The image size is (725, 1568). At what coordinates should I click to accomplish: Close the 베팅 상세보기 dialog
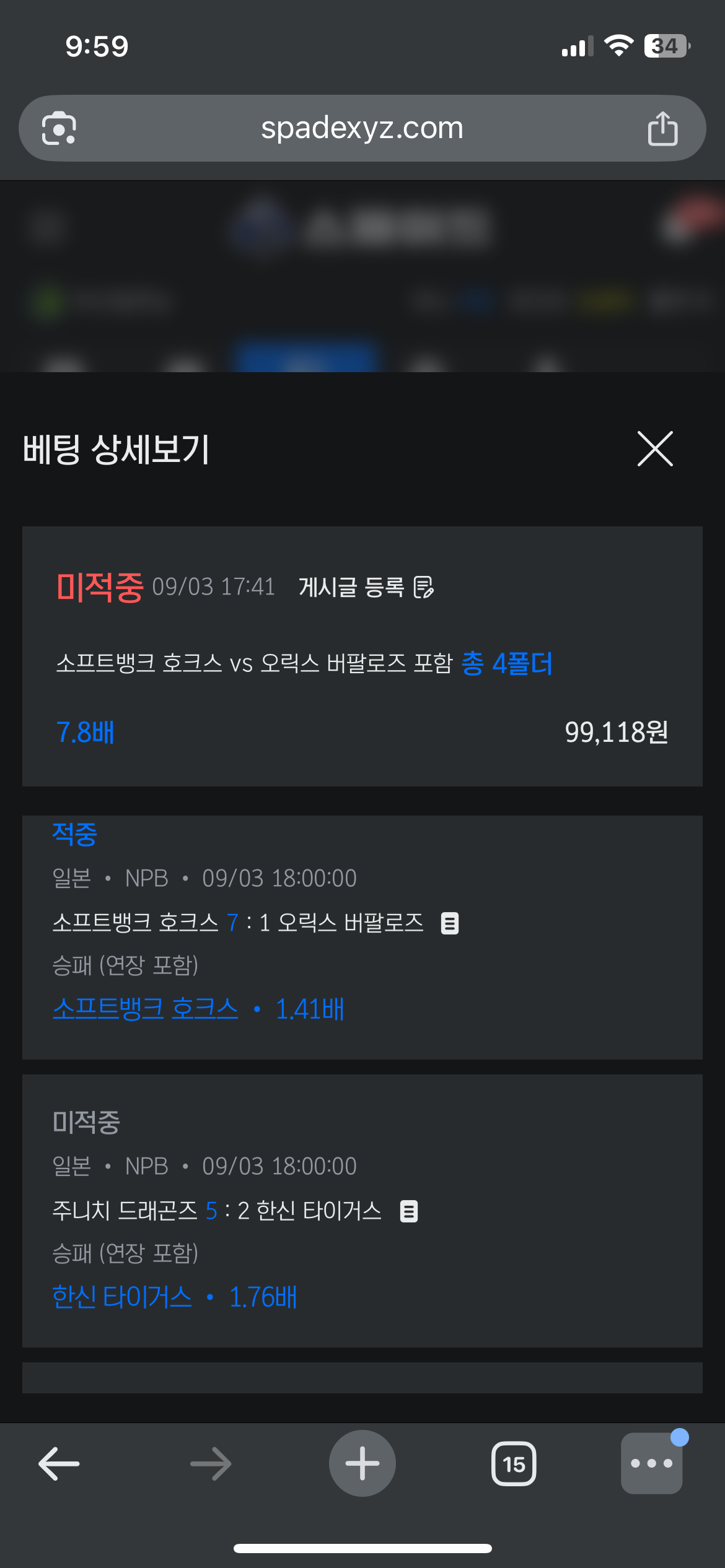pyautogui.click(x=655, y=449)
